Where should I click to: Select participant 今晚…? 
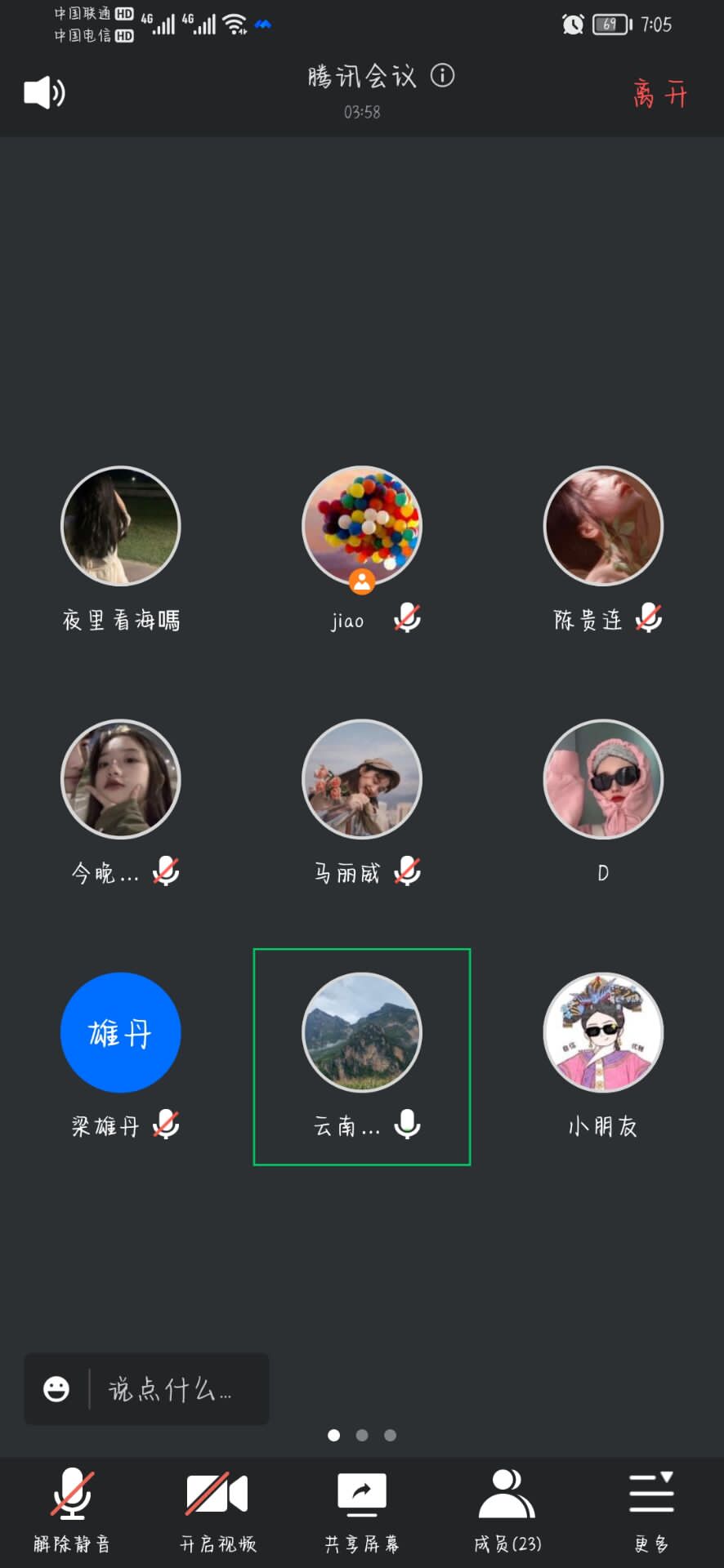point(121,780)
